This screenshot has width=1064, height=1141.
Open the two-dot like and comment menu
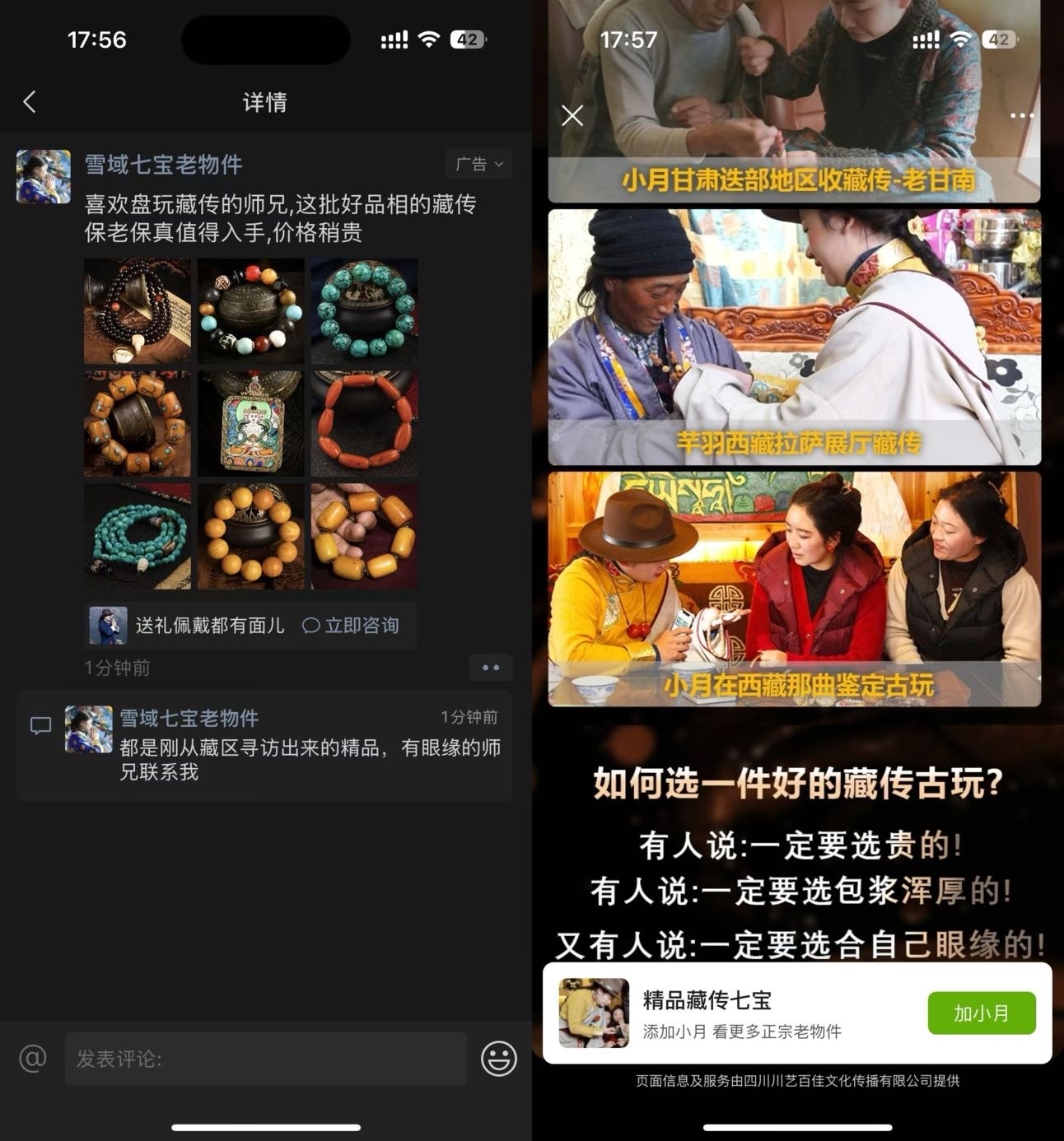pyautogui.click(x=491, y=668)
